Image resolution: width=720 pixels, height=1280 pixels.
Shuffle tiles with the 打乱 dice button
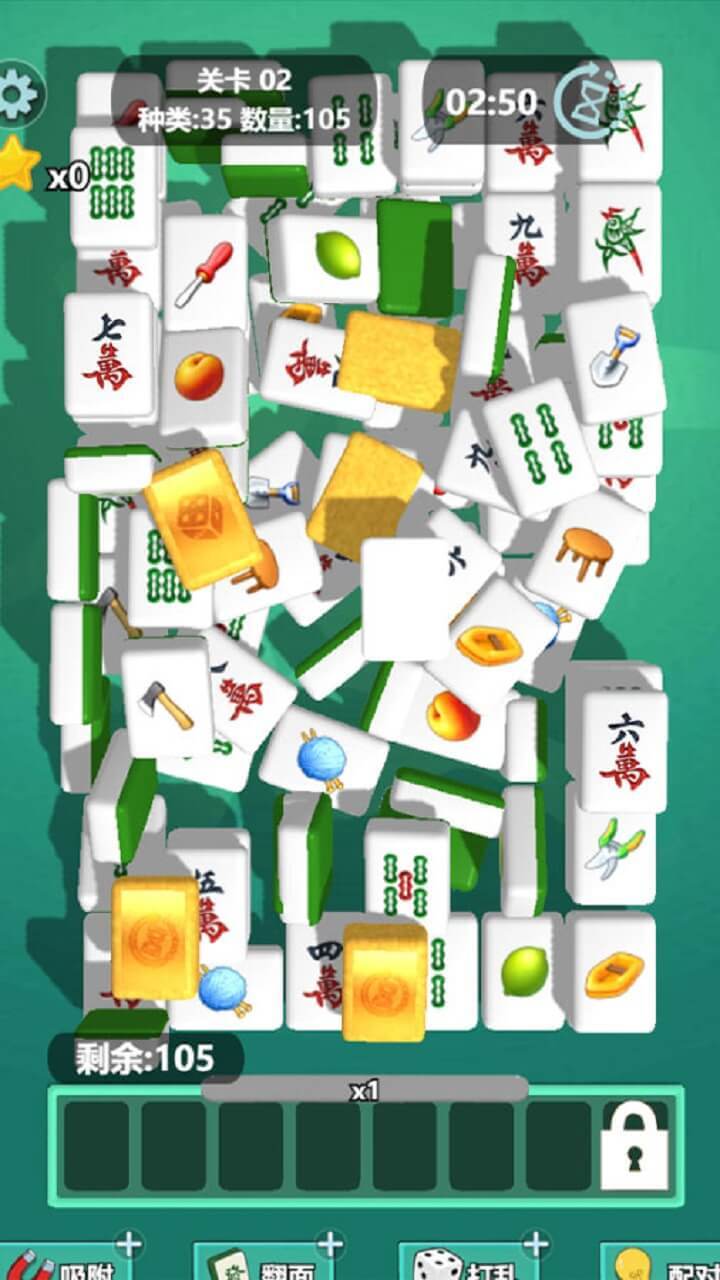(468, 1262)
